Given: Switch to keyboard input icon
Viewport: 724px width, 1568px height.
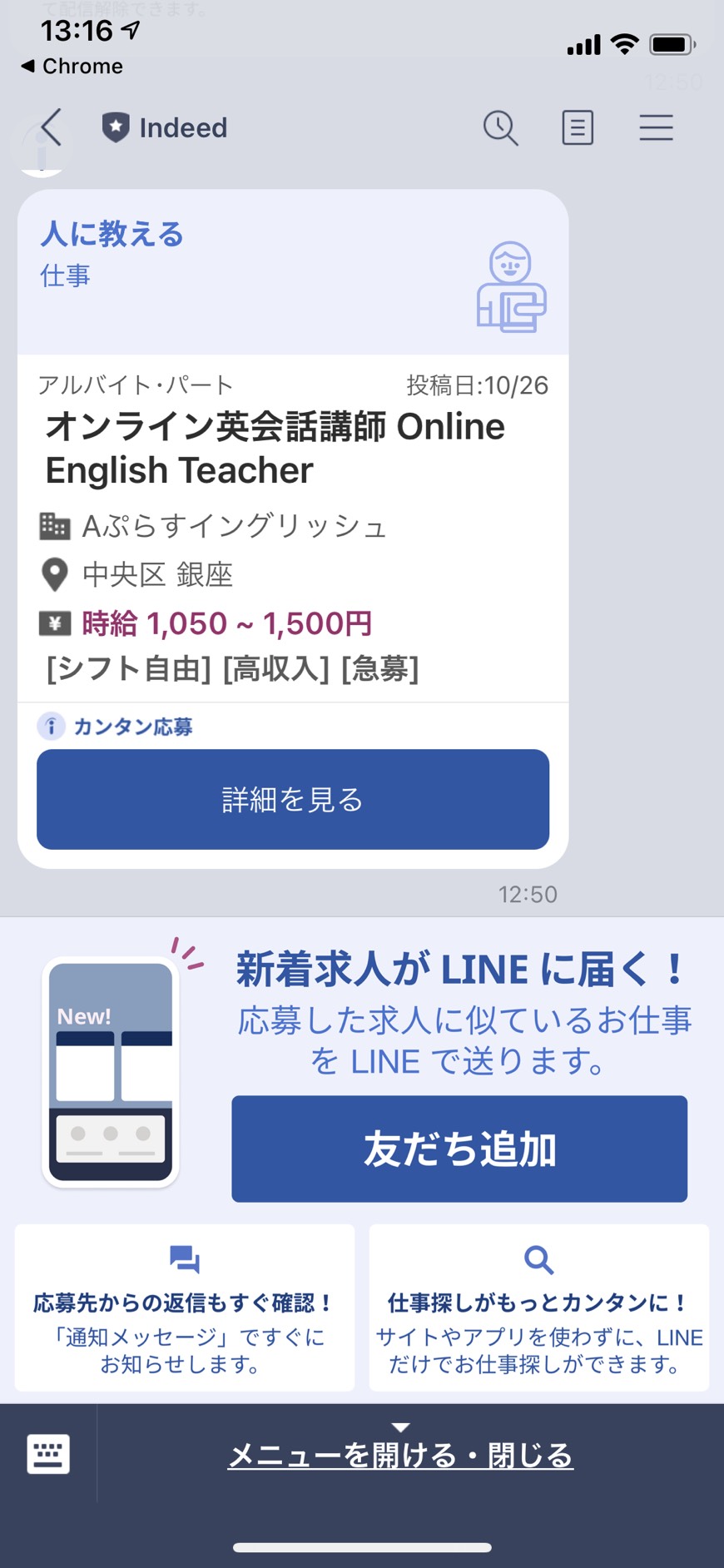Looking at the screenshot, I should click(48, 1454).
